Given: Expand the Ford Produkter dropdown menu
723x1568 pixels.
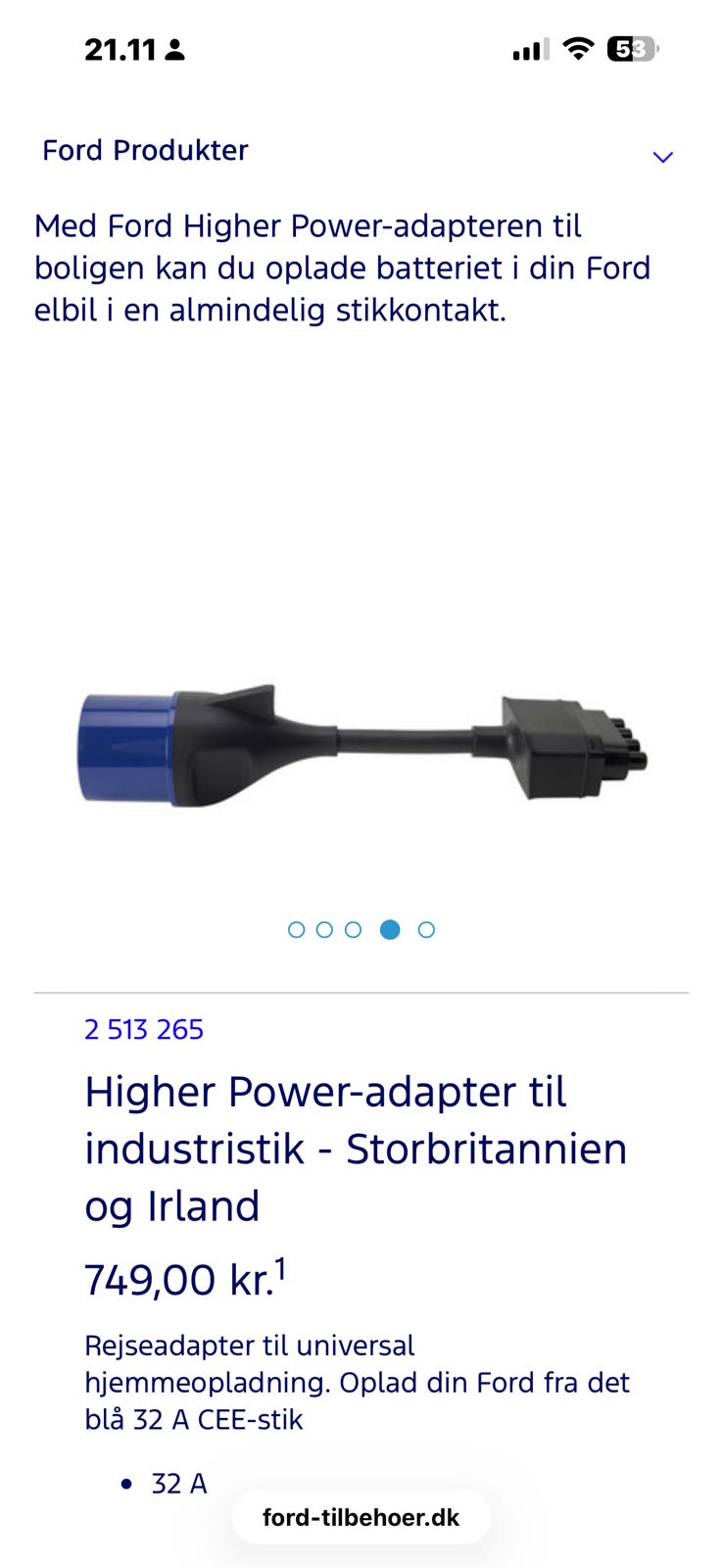Looking at the screenshot, I should click(x=662, y=157).
